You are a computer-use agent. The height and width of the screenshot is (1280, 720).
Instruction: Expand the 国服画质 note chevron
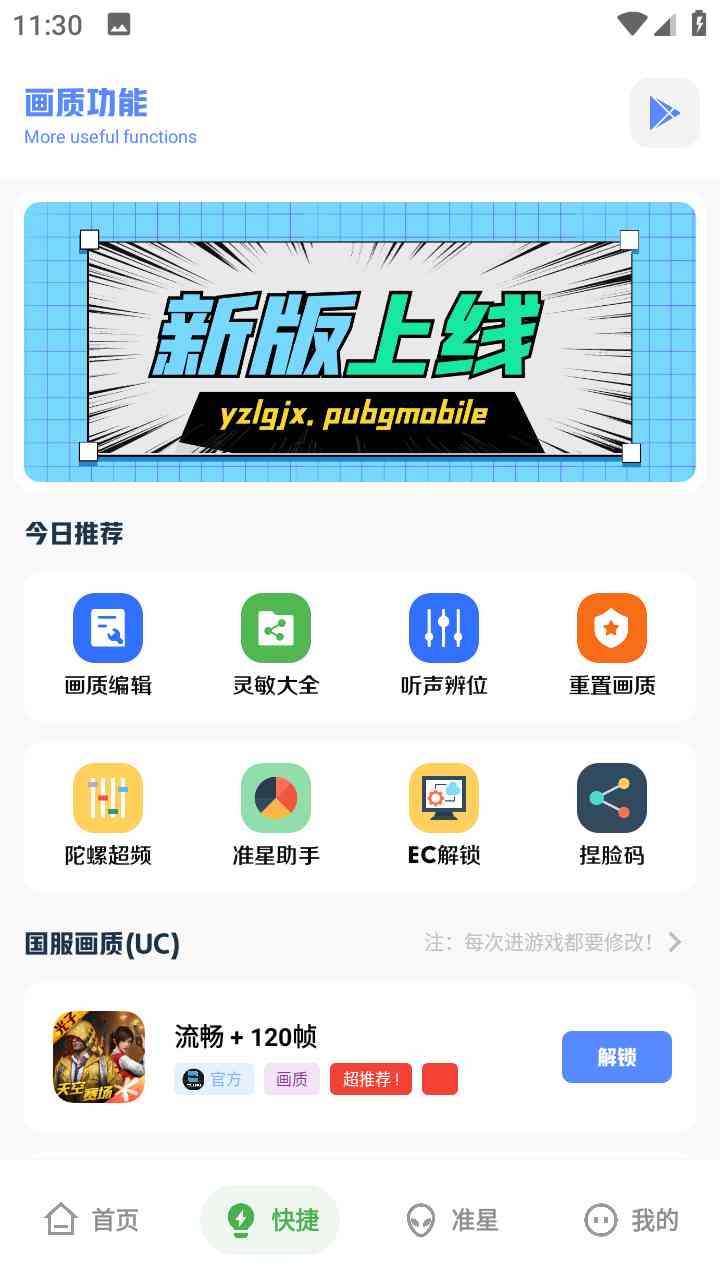click(675, 942)
